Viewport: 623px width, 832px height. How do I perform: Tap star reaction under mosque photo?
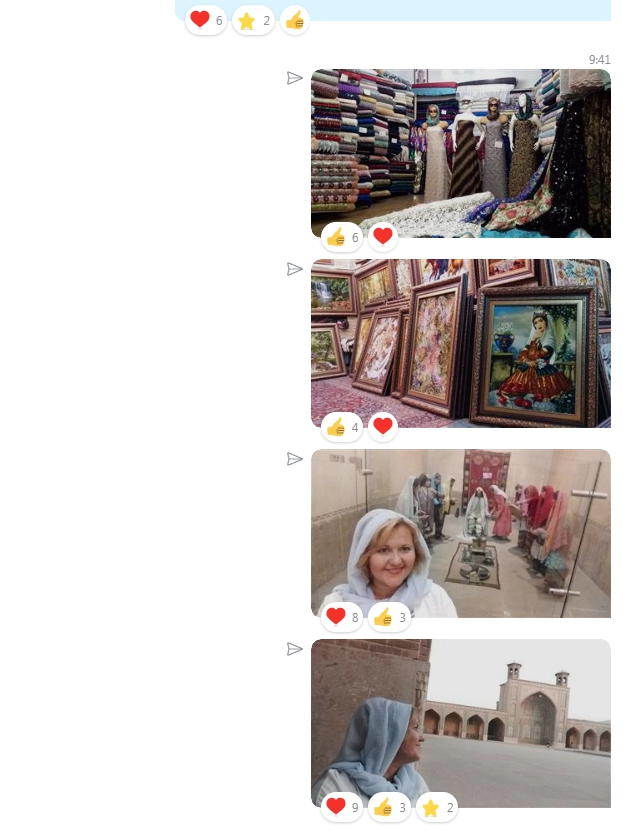click(x=437, y=807)
